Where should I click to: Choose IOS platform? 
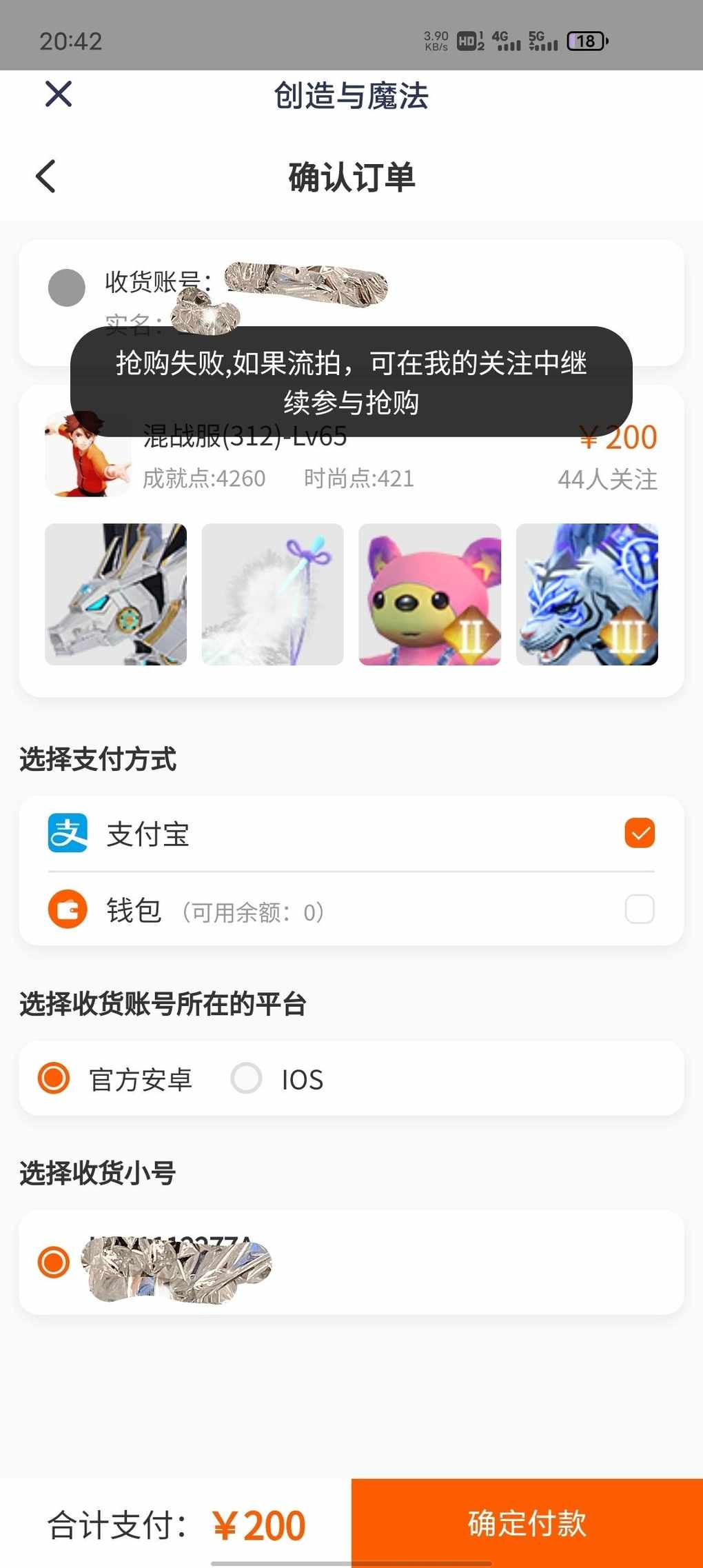point(246,1078)
